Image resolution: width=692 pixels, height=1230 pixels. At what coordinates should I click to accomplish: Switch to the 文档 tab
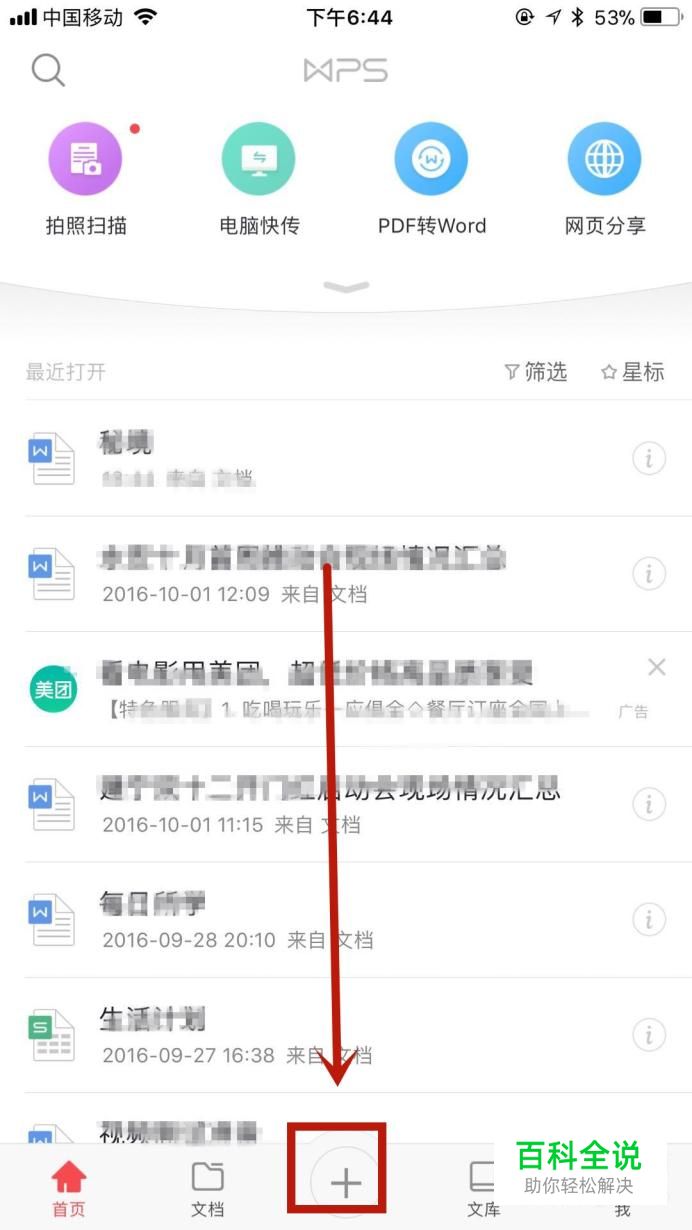[207, 1188]
